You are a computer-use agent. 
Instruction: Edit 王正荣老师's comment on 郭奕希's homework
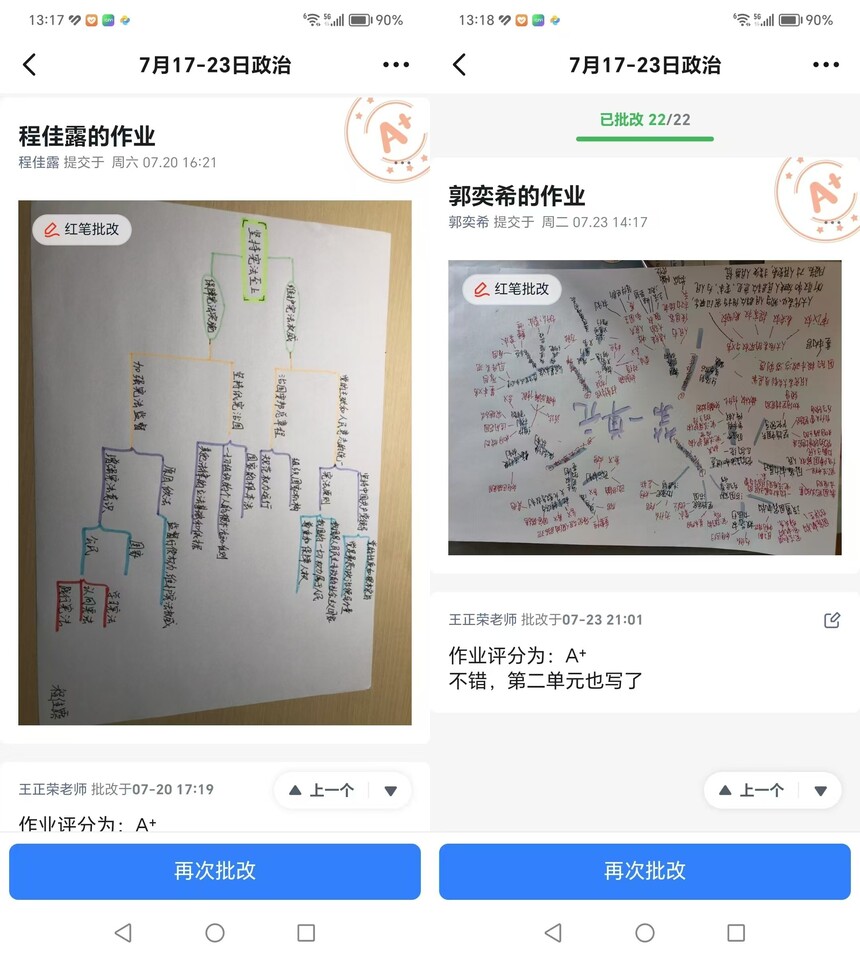[832, 620]
